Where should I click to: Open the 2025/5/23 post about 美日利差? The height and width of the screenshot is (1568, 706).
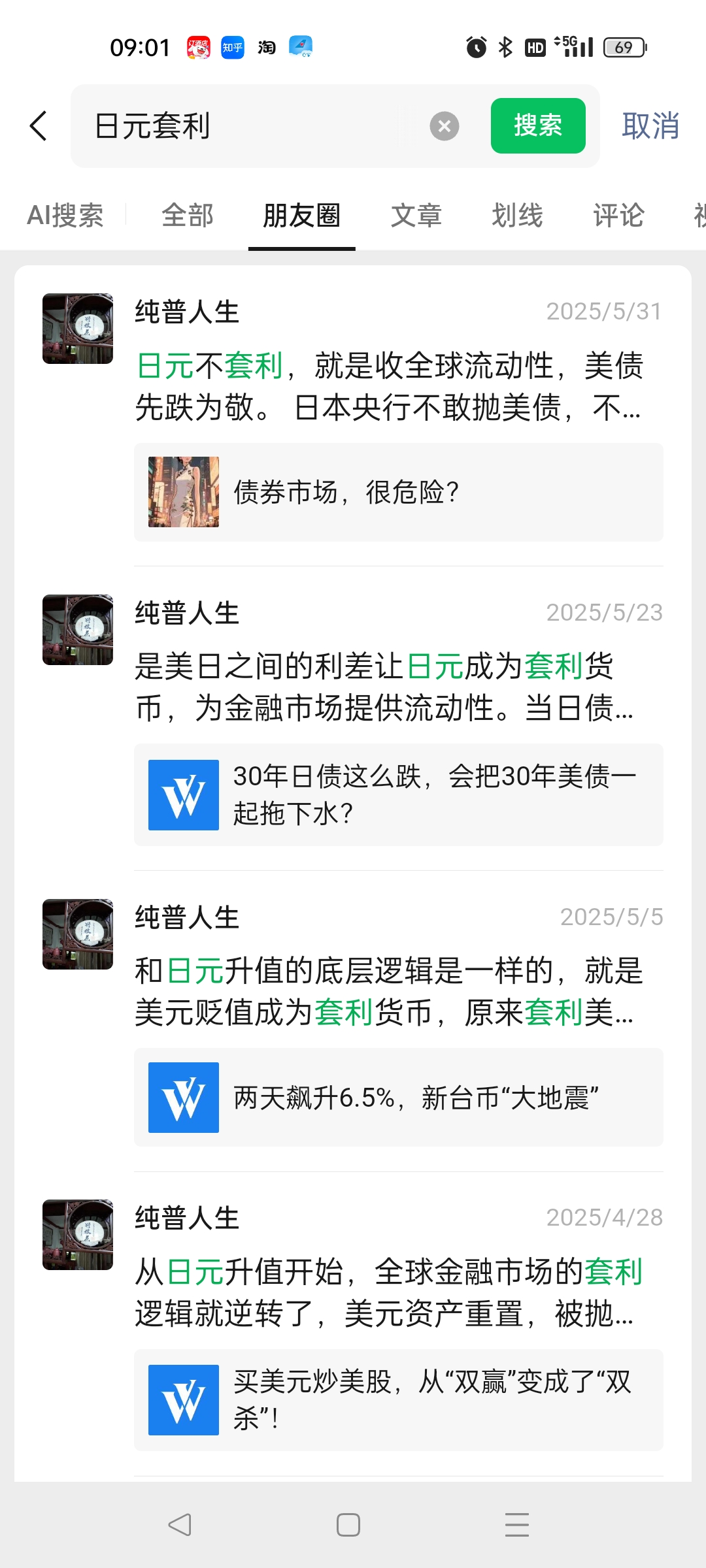tap(389, 687)
